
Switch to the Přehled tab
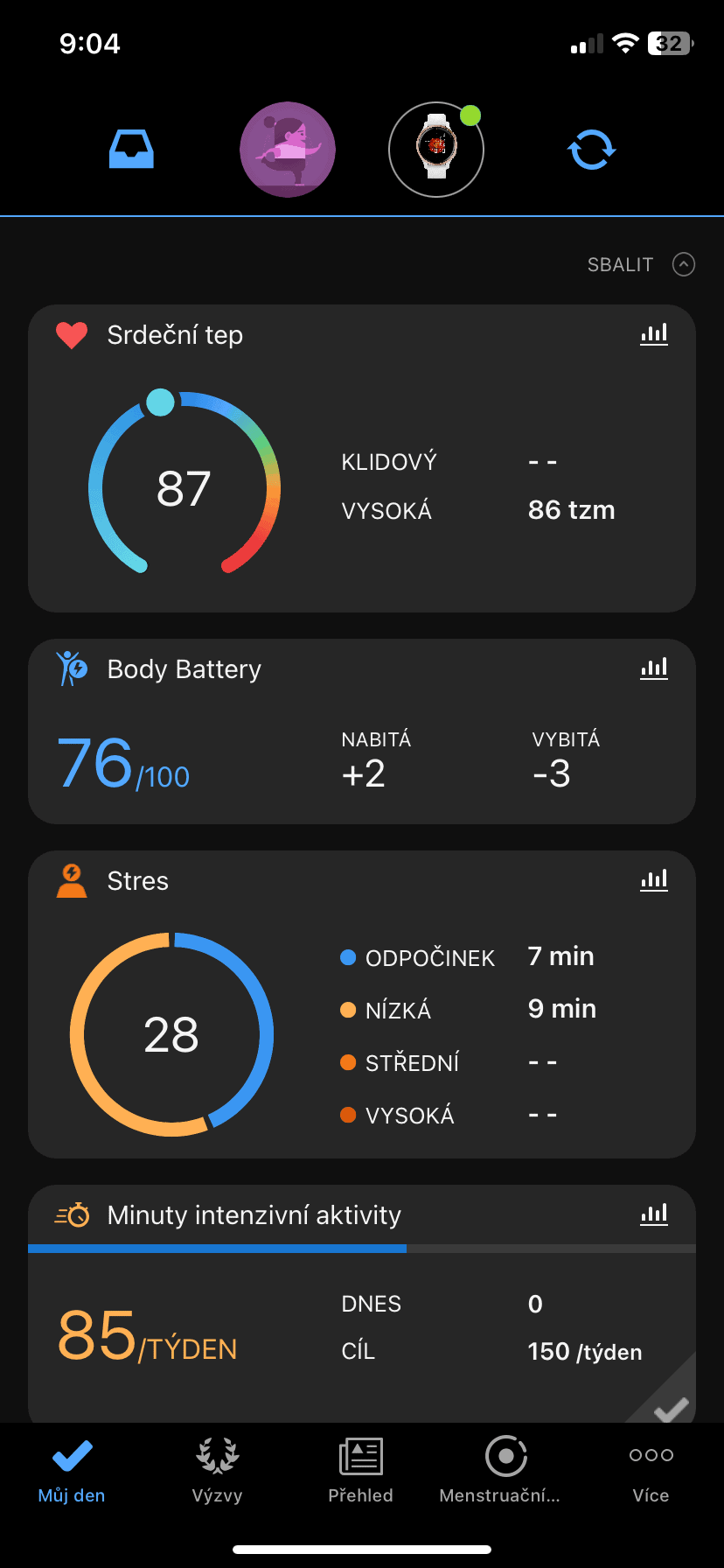coord(360,1470)
